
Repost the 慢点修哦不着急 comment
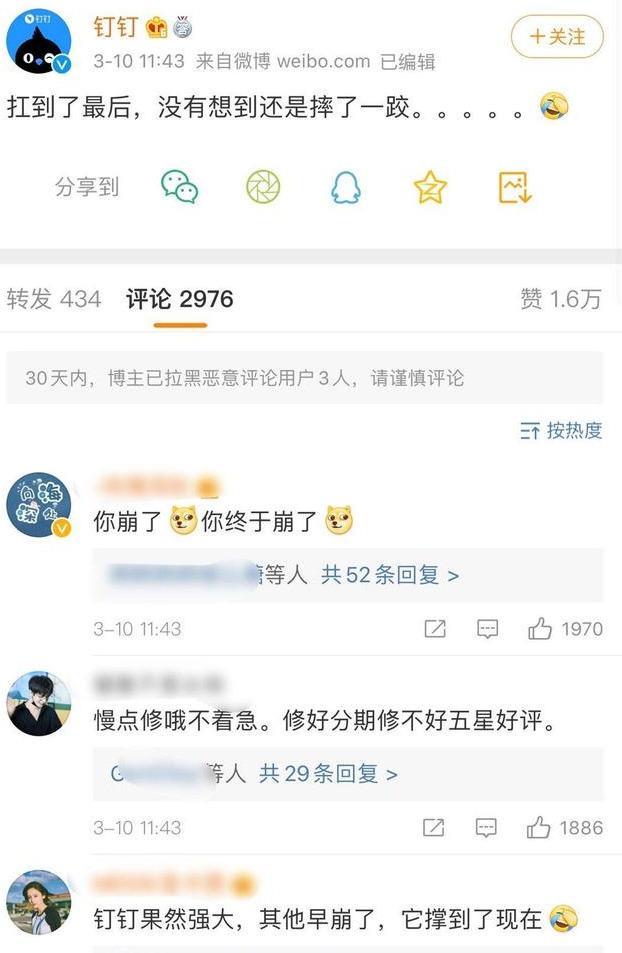pyautogui.click(x=434, y=828)
